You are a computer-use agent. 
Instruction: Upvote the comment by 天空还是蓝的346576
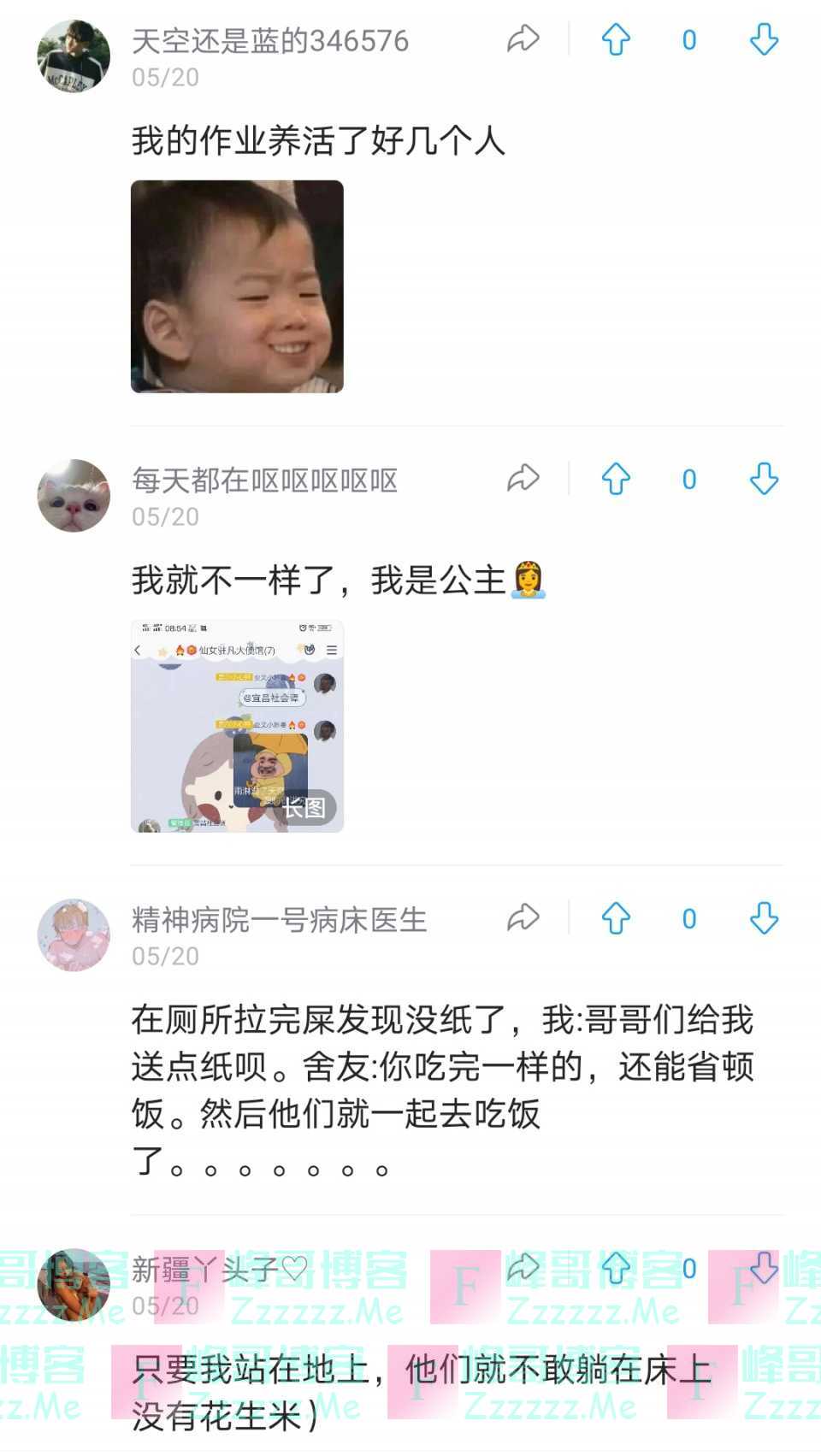click(616, 39)
